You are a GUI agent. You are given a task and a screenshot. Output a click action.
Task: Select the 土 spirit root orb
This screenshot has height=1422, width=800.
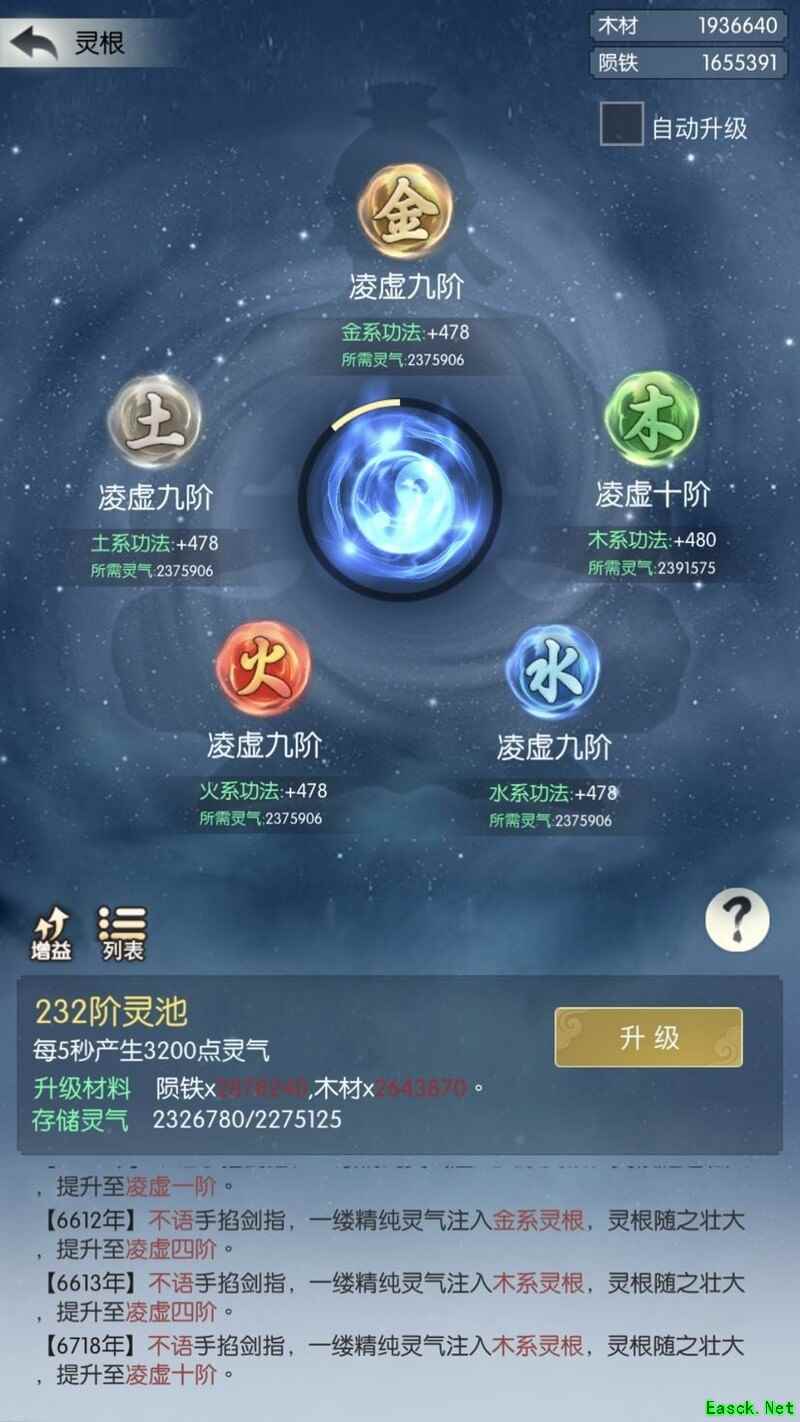point(155,421)
